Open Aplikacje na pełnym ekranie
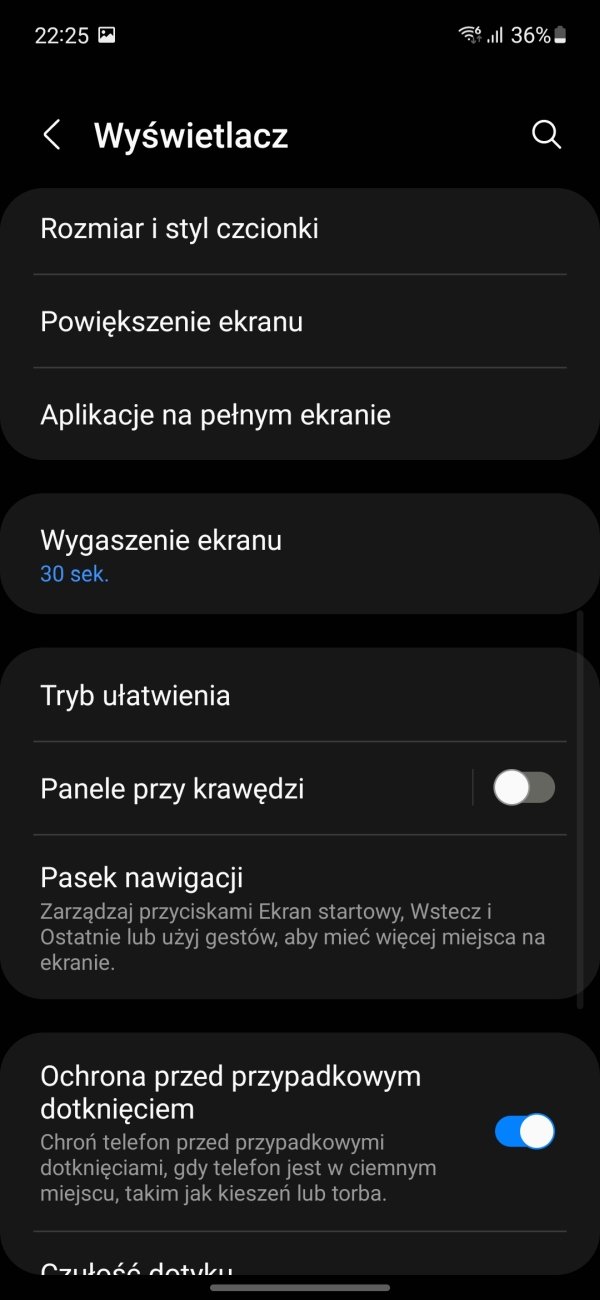 coord(300,414)
